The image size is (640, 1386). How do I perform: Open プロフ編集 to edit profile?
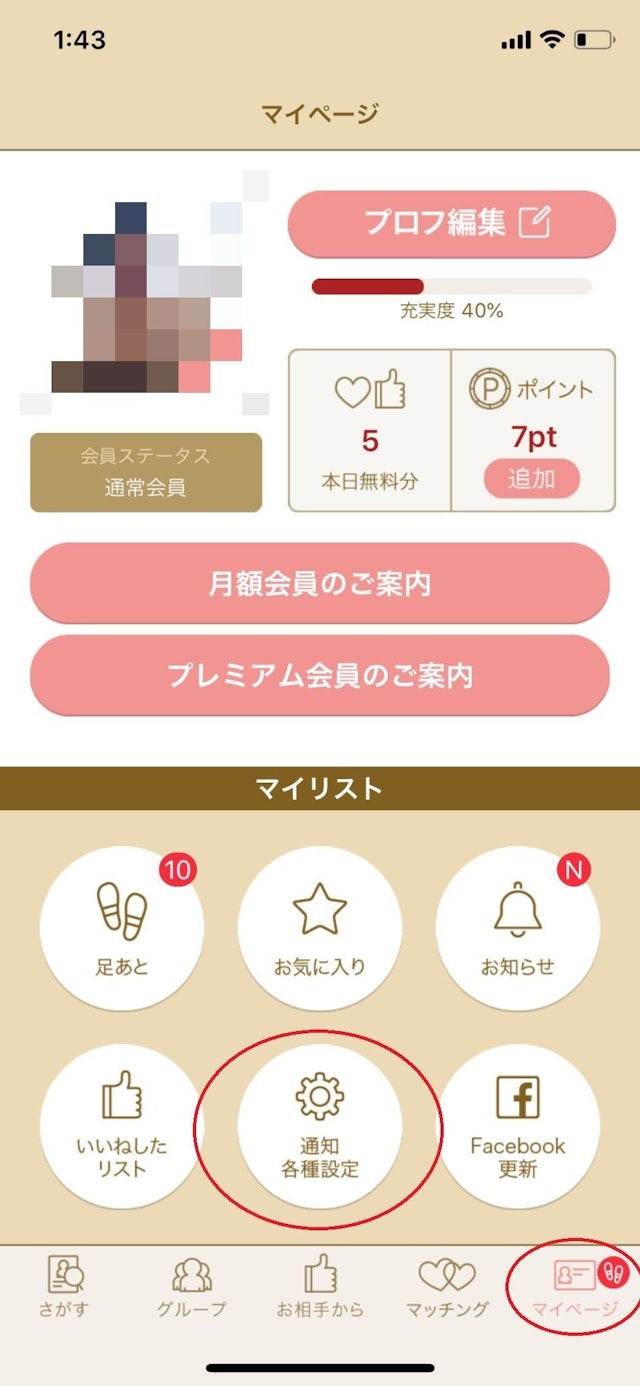click(452, 224)
